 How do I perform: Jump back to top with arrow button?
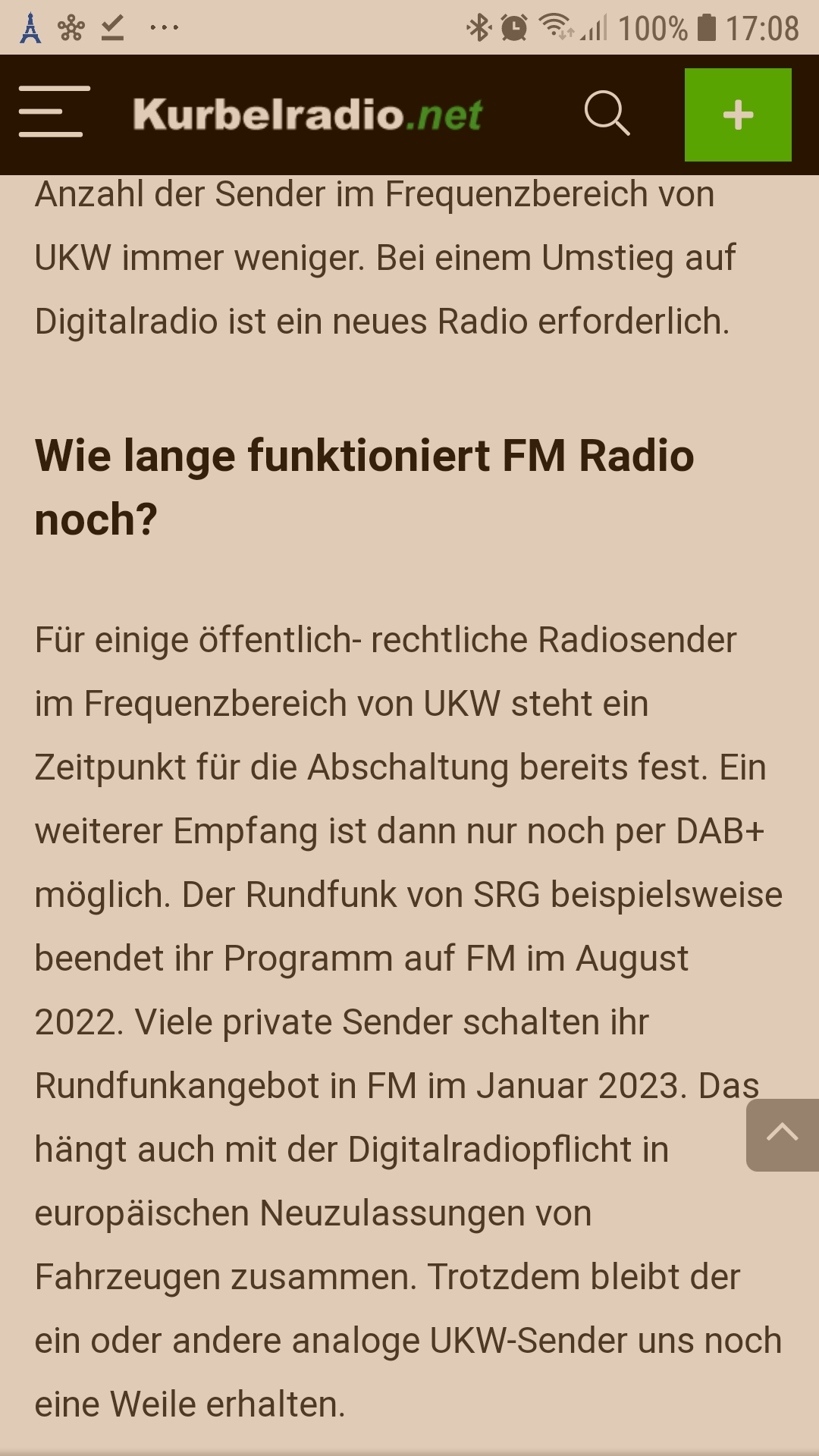point(783,1134)
